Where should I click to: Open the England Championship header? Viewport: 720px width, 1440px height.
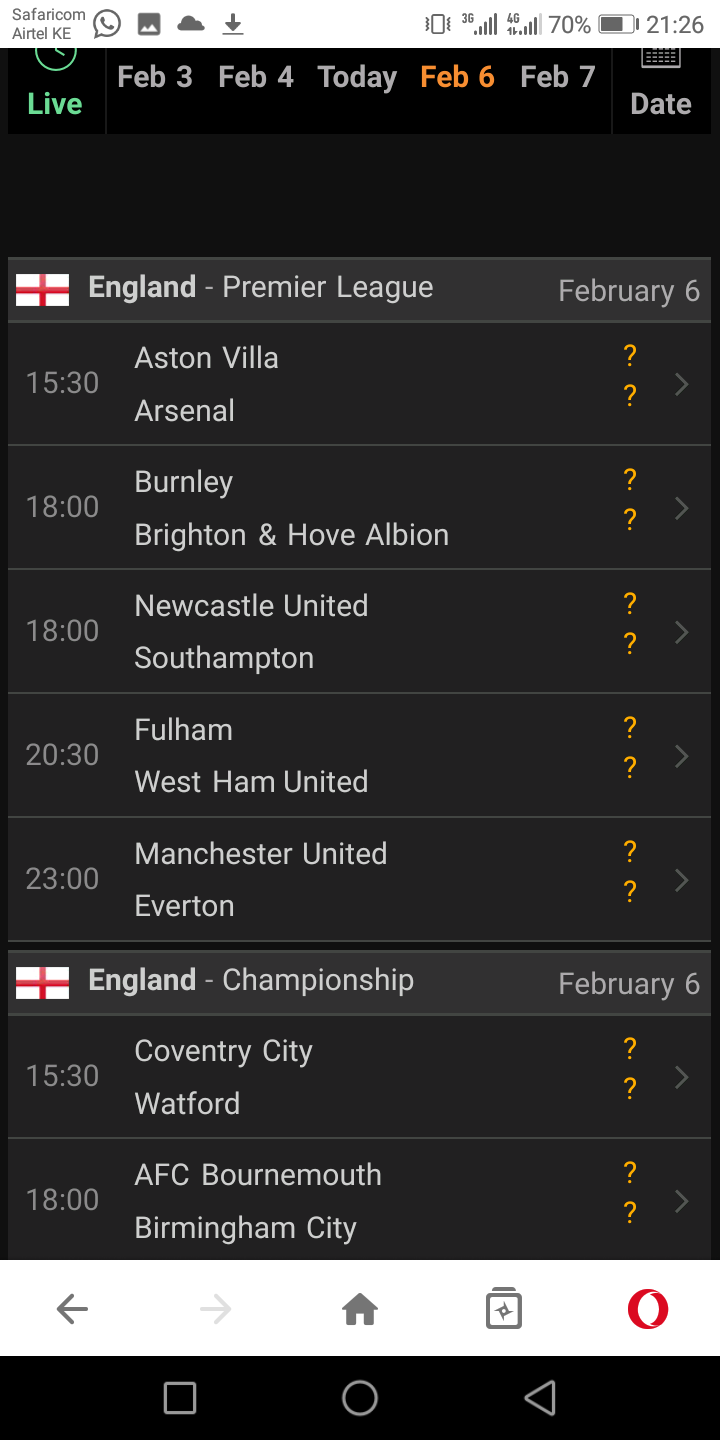coord(360,982)
